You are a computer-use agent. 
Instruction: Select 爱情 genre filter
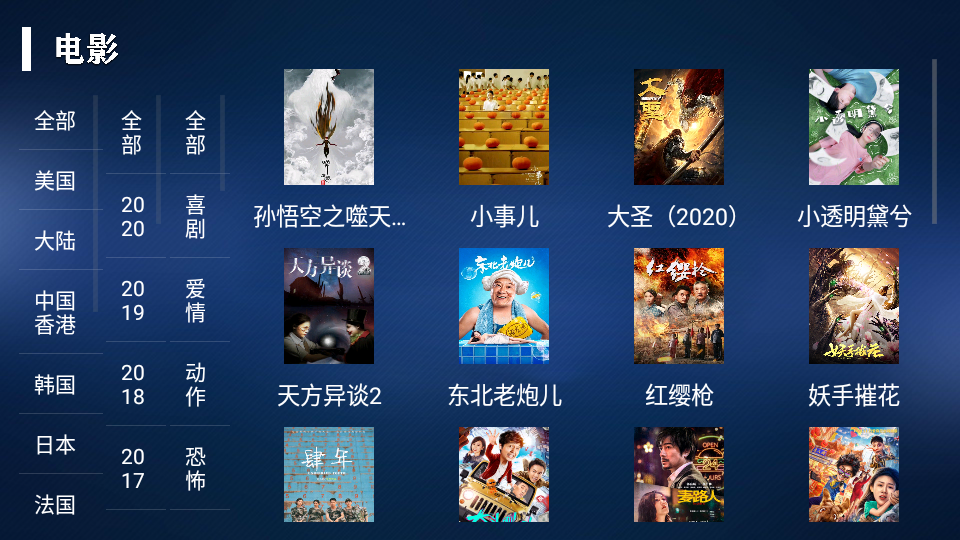coord(196,301)
